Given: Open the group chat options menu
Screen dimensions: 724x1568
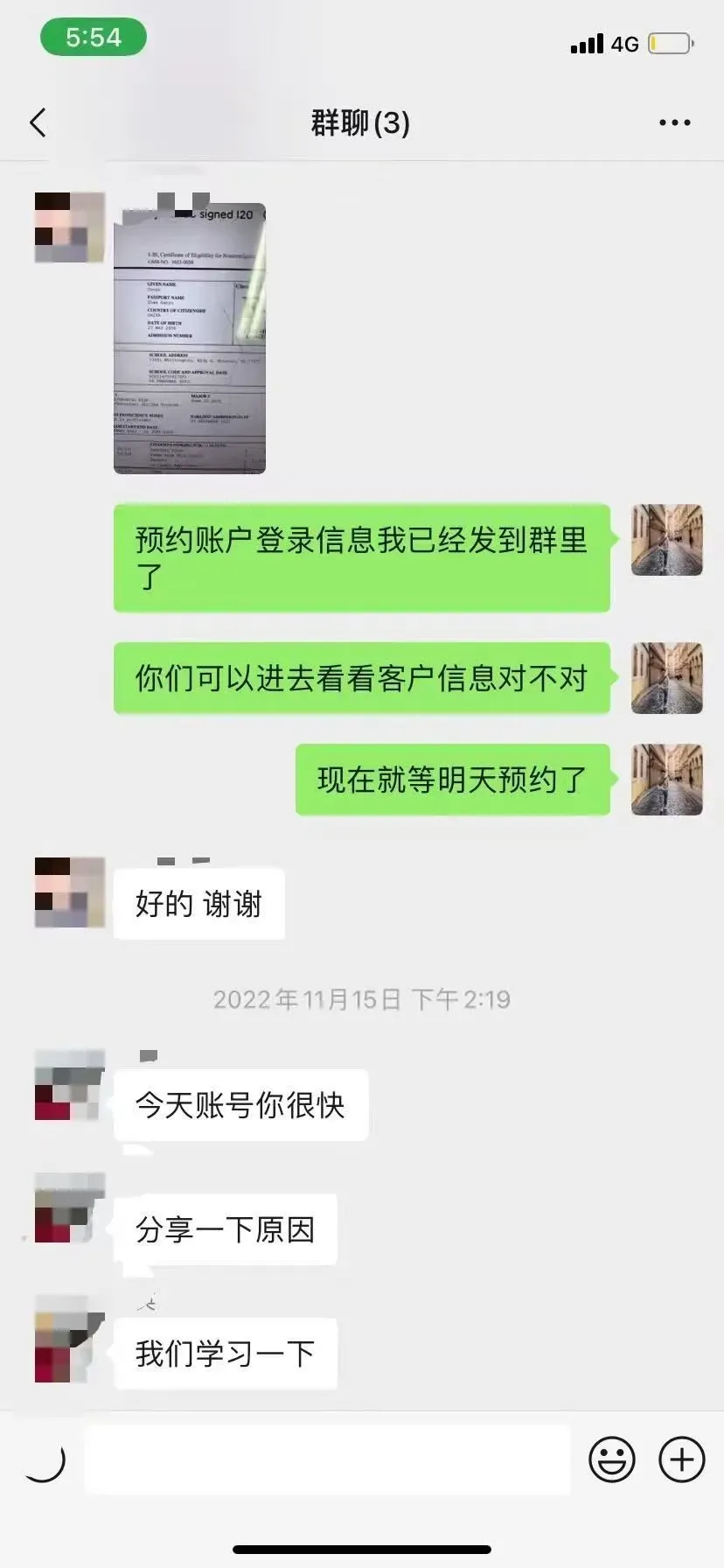Looking at the screenshot, I should (674, 123).
